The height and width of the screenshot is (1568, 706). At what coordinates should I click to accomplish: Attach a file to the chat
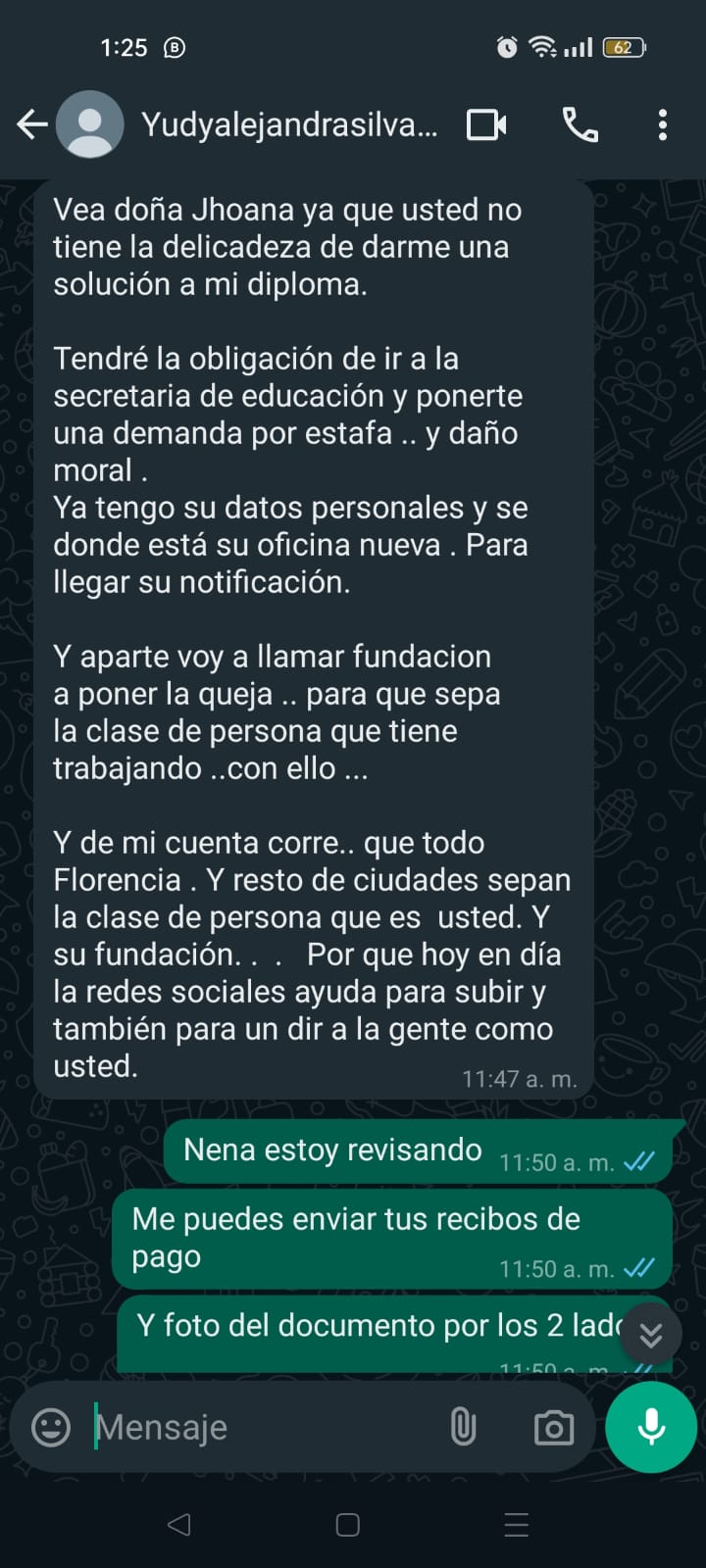[463, 1427]
